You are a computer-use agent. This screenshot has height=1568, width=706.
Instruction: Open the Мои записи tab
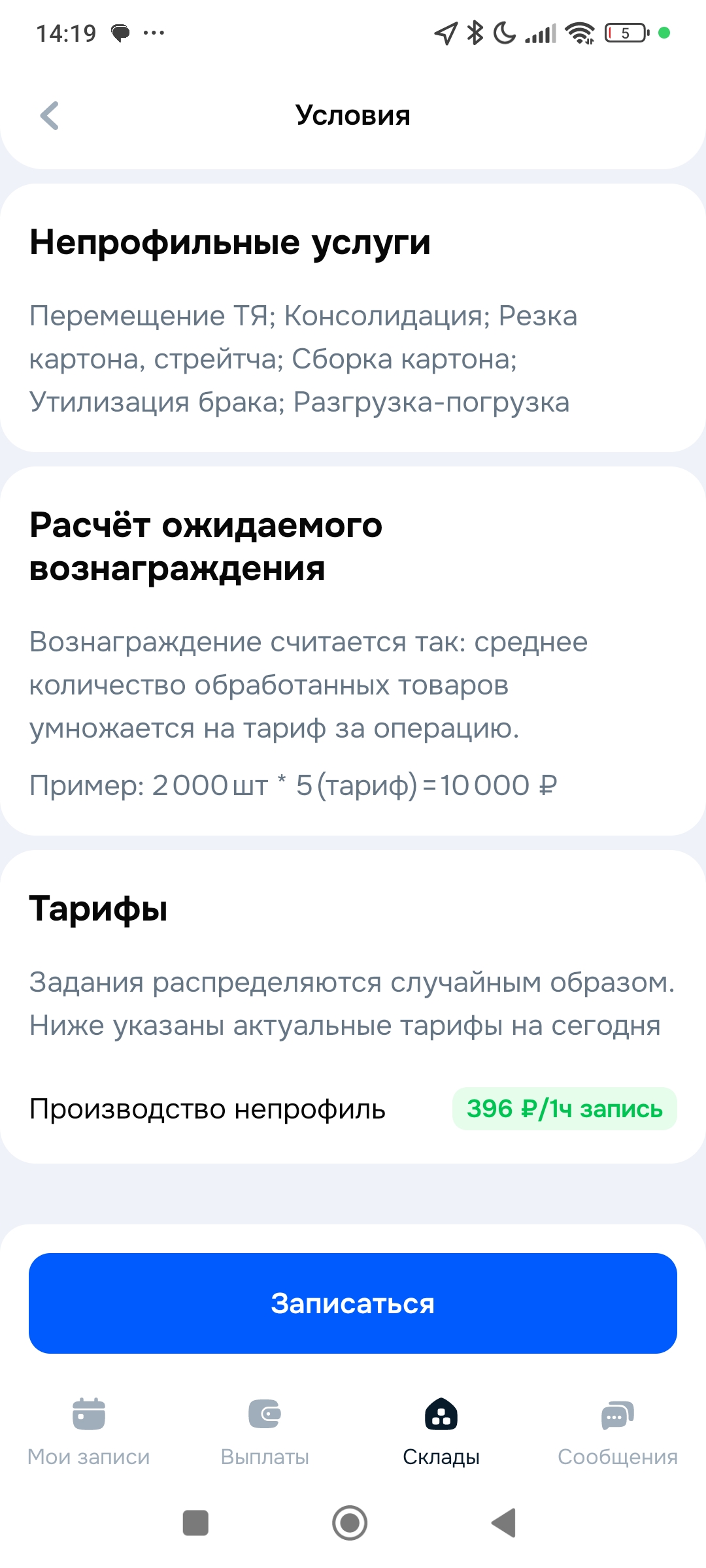tap(89, 1432)
